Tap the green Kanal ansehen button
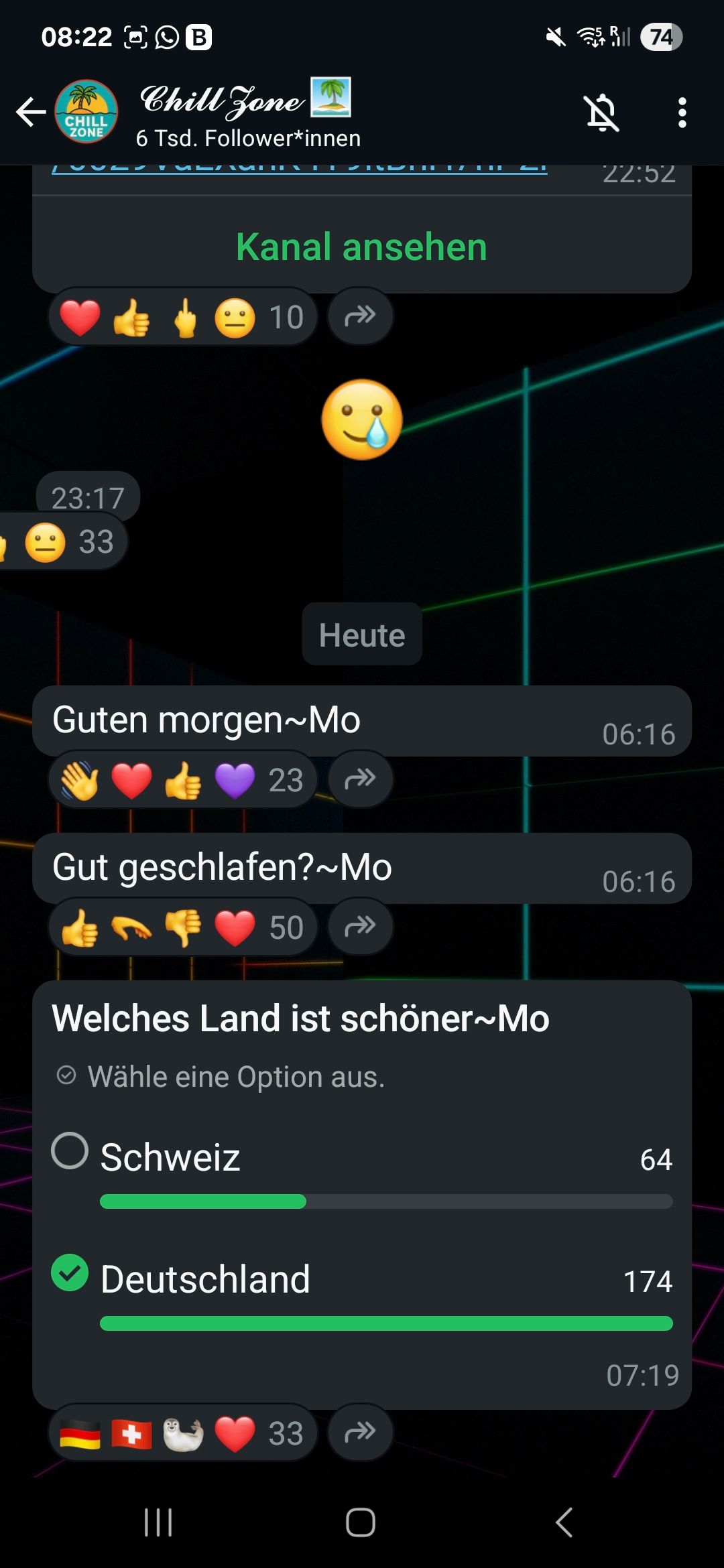 pos(361,247)
